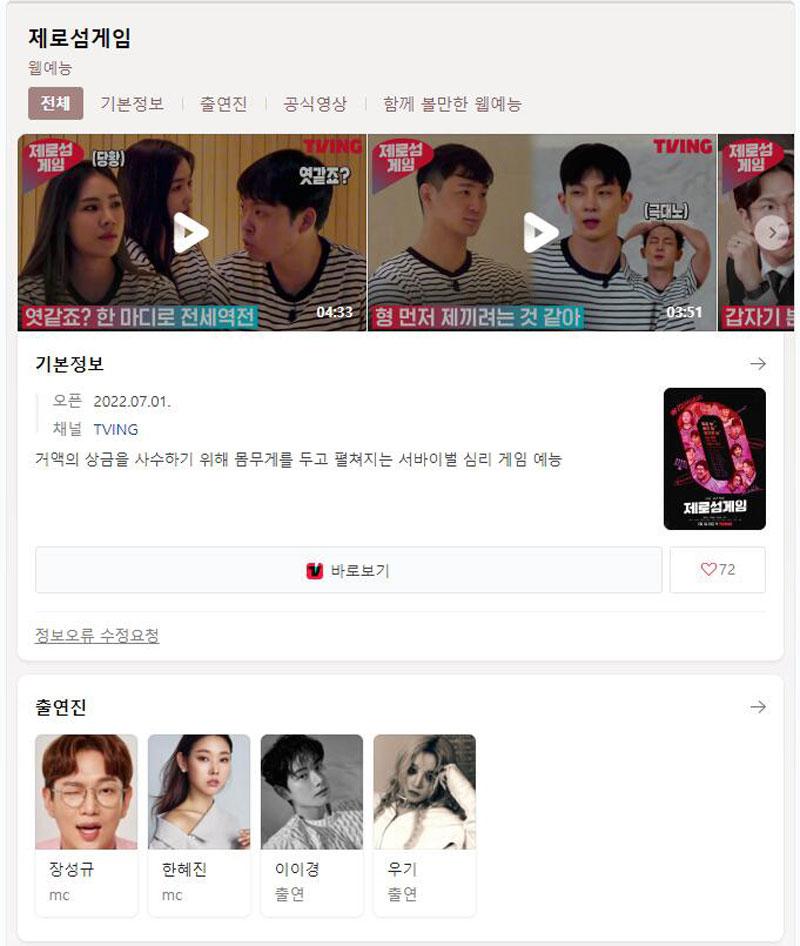Open 정보오류 수정요청 link

coord(97,636)
